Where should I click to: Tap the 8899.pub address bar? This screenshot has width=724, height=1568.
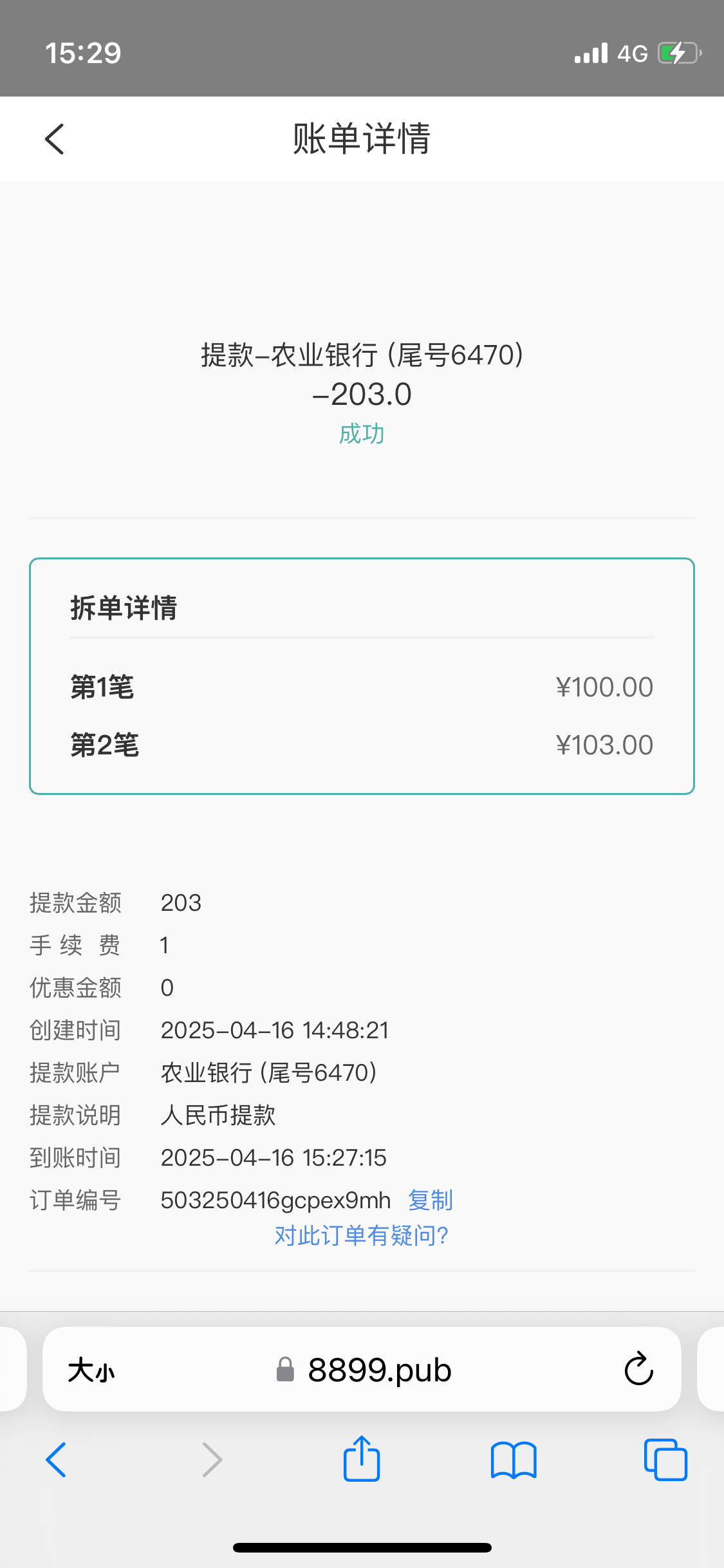point(362,1369)
